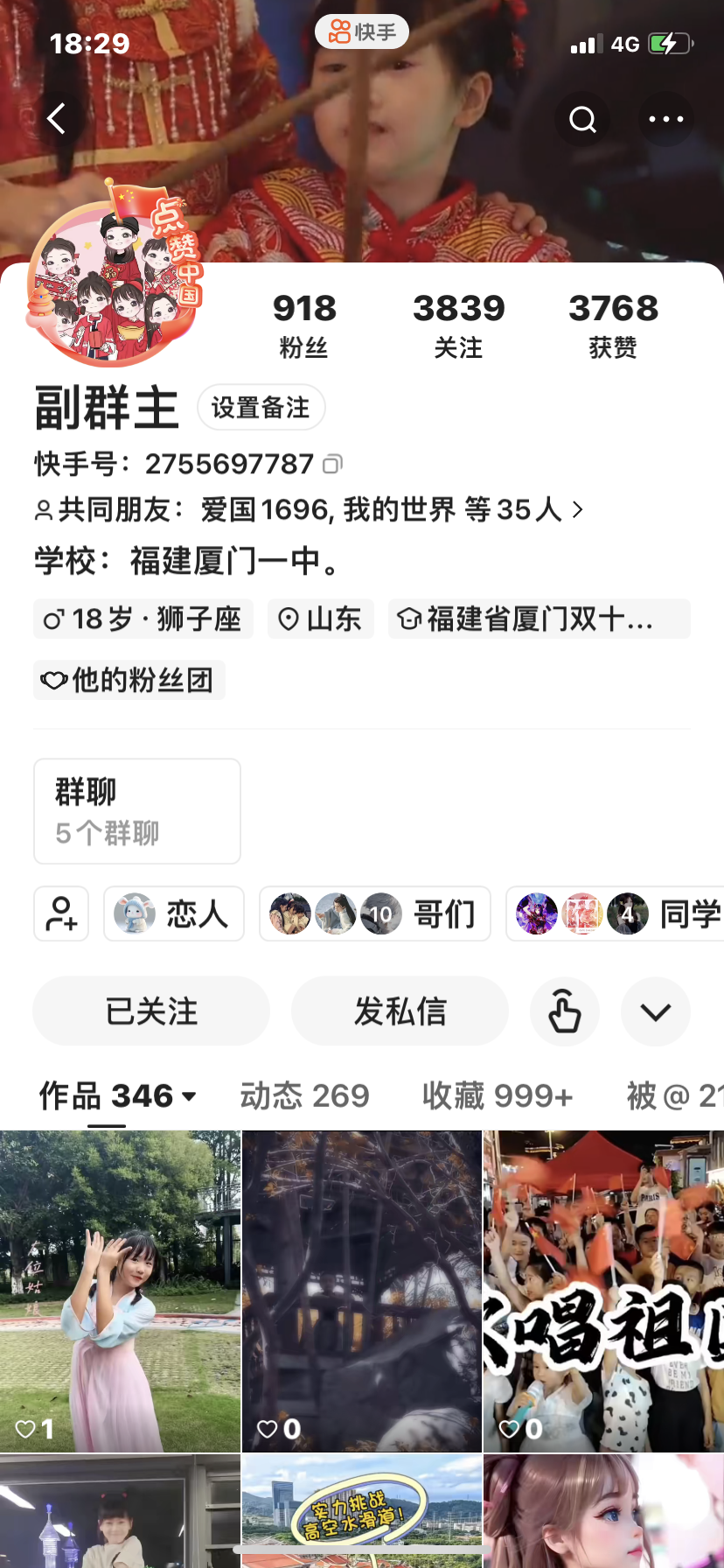Expand the down-chevron button beside 发私信
Viewport: 724px width, 1568px height.
click(655, 1011)
